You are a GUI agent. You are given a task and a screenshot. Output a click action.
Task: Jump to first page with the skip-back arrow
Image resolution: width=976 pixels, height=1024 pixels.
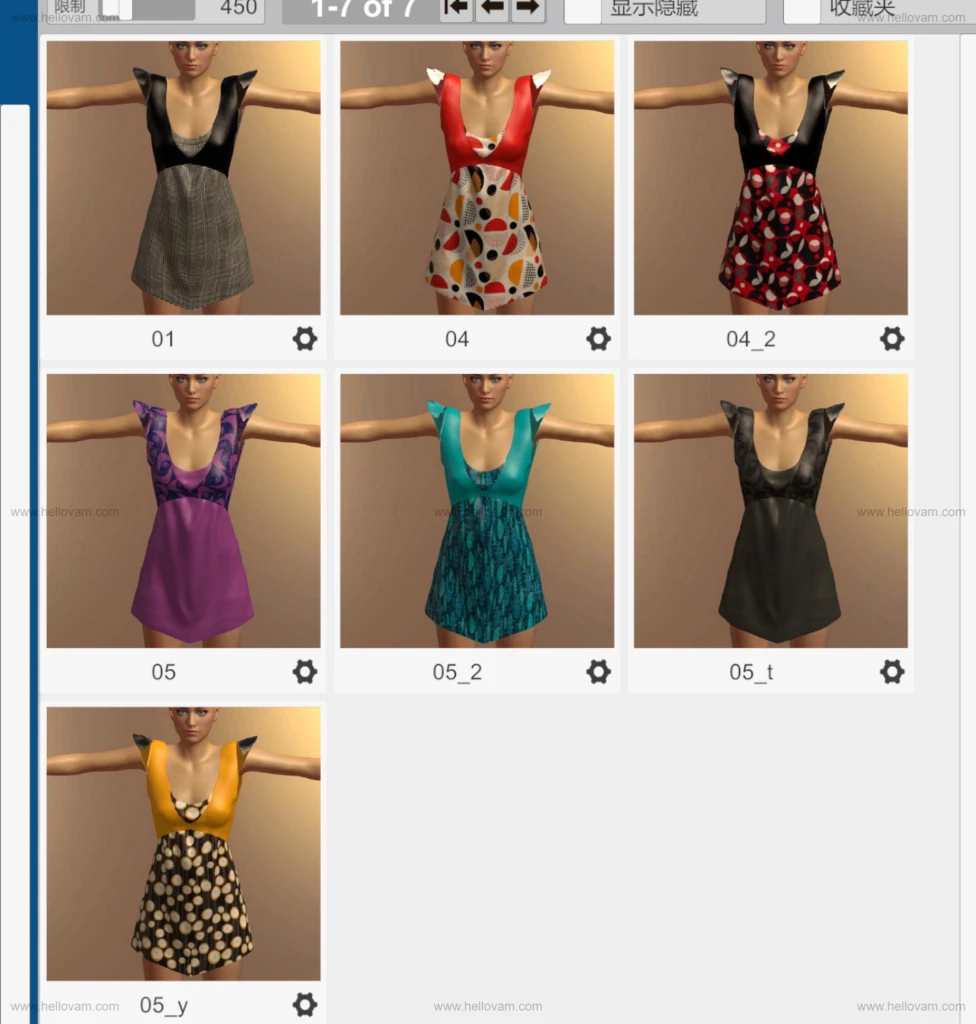tap(454, 9)
